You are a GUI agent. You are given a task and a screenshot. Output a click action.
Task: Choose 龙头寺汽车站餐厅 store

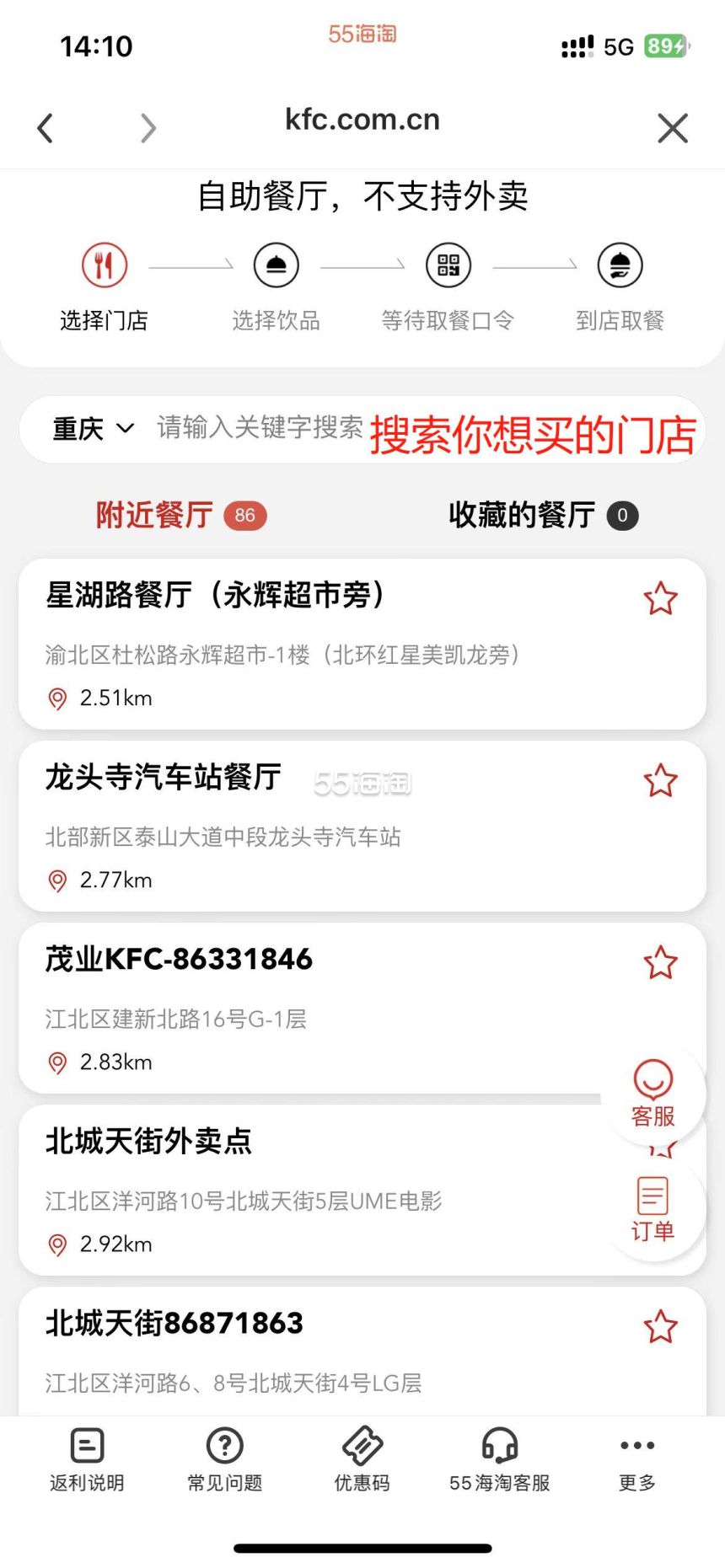click(x=362, y=826)
